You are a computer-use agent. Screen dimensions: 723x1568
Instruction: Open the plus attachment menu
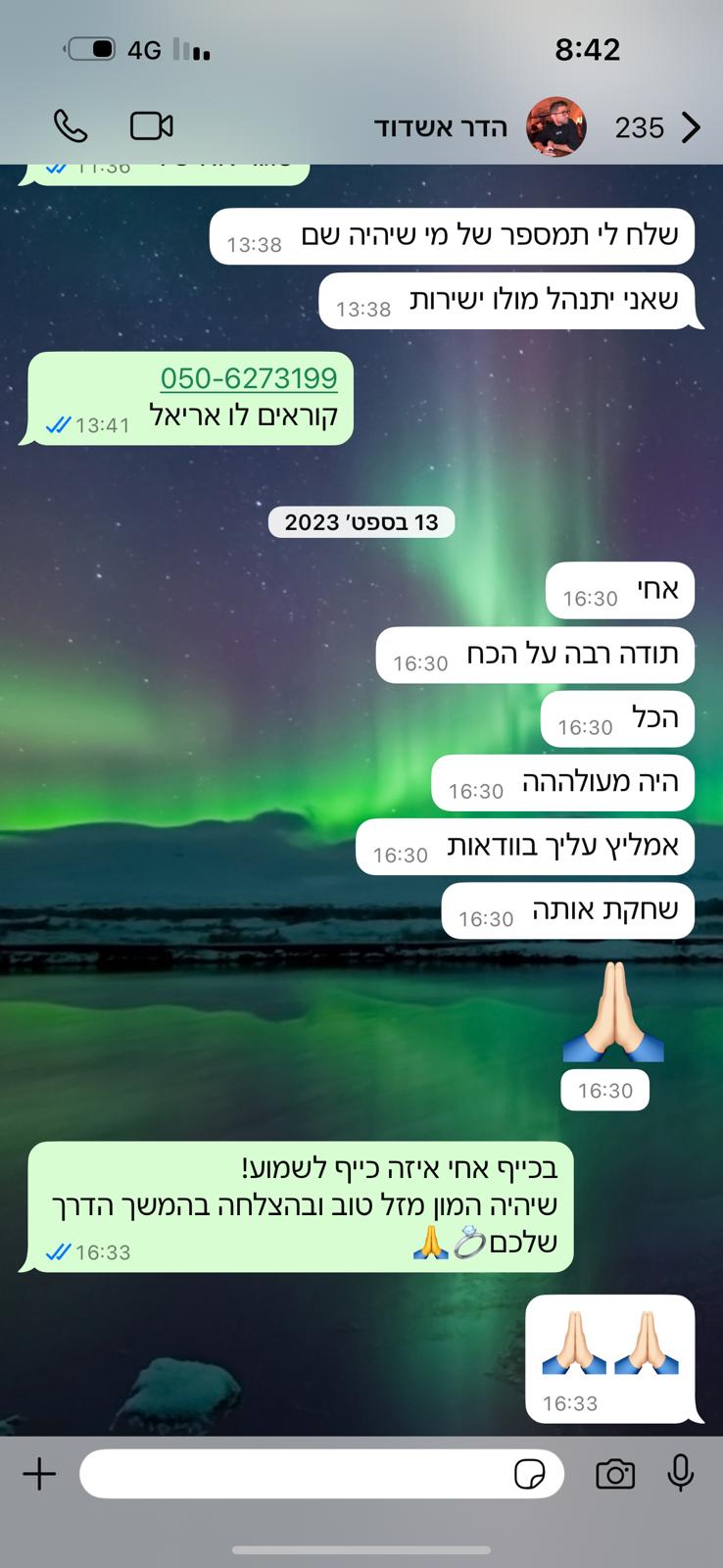coord(39,1474)
